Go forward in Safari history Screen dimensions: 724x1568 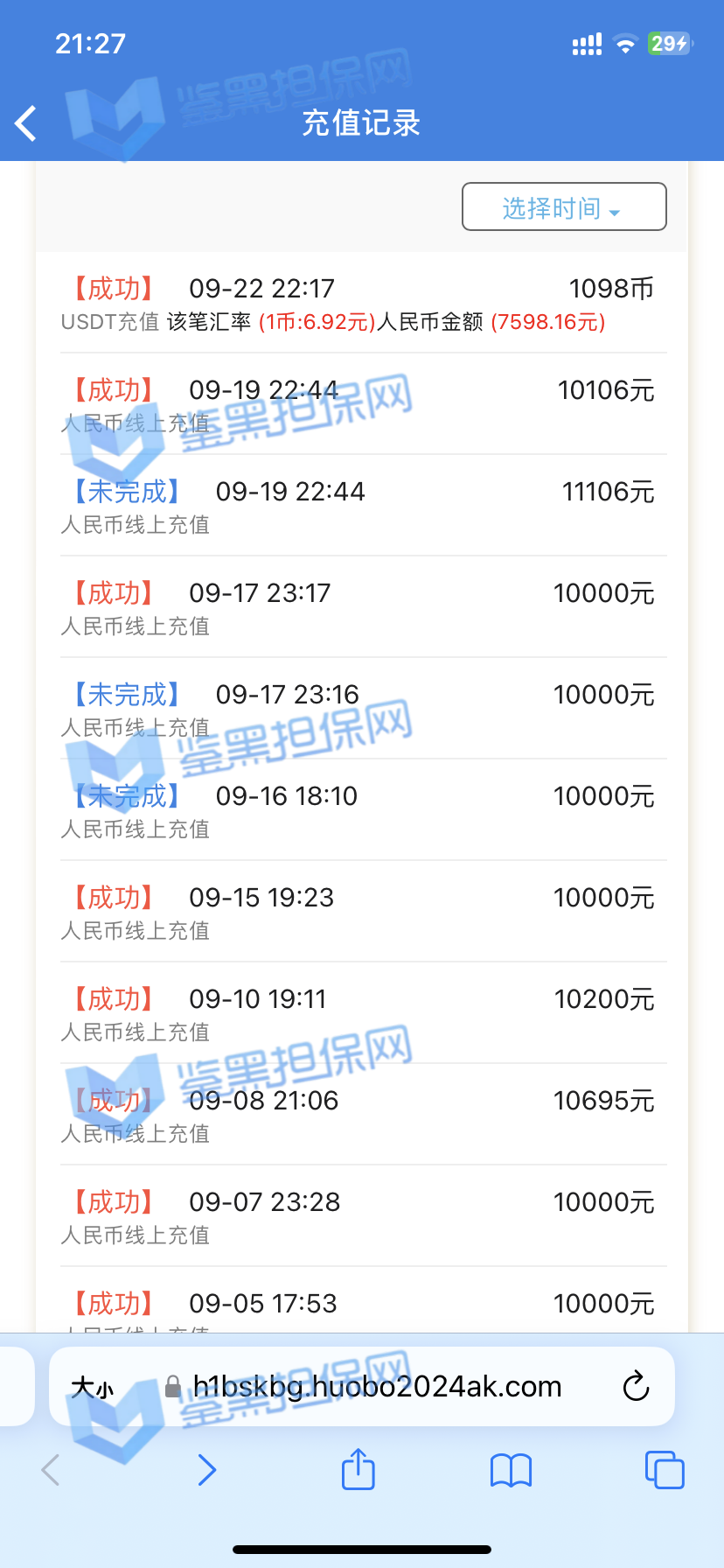point(206,1470)
